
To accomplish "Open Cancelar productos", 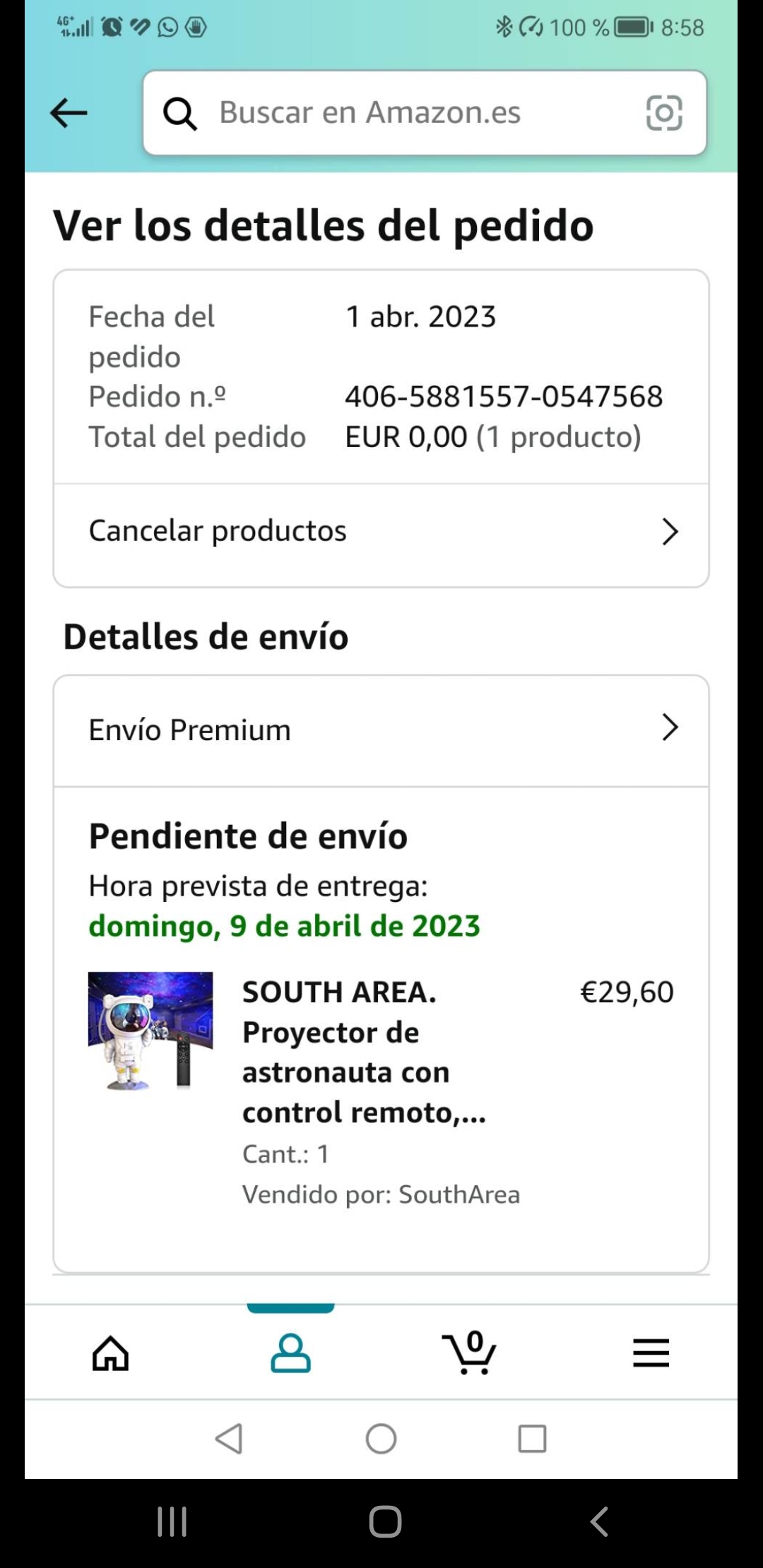I will point(381,531).
